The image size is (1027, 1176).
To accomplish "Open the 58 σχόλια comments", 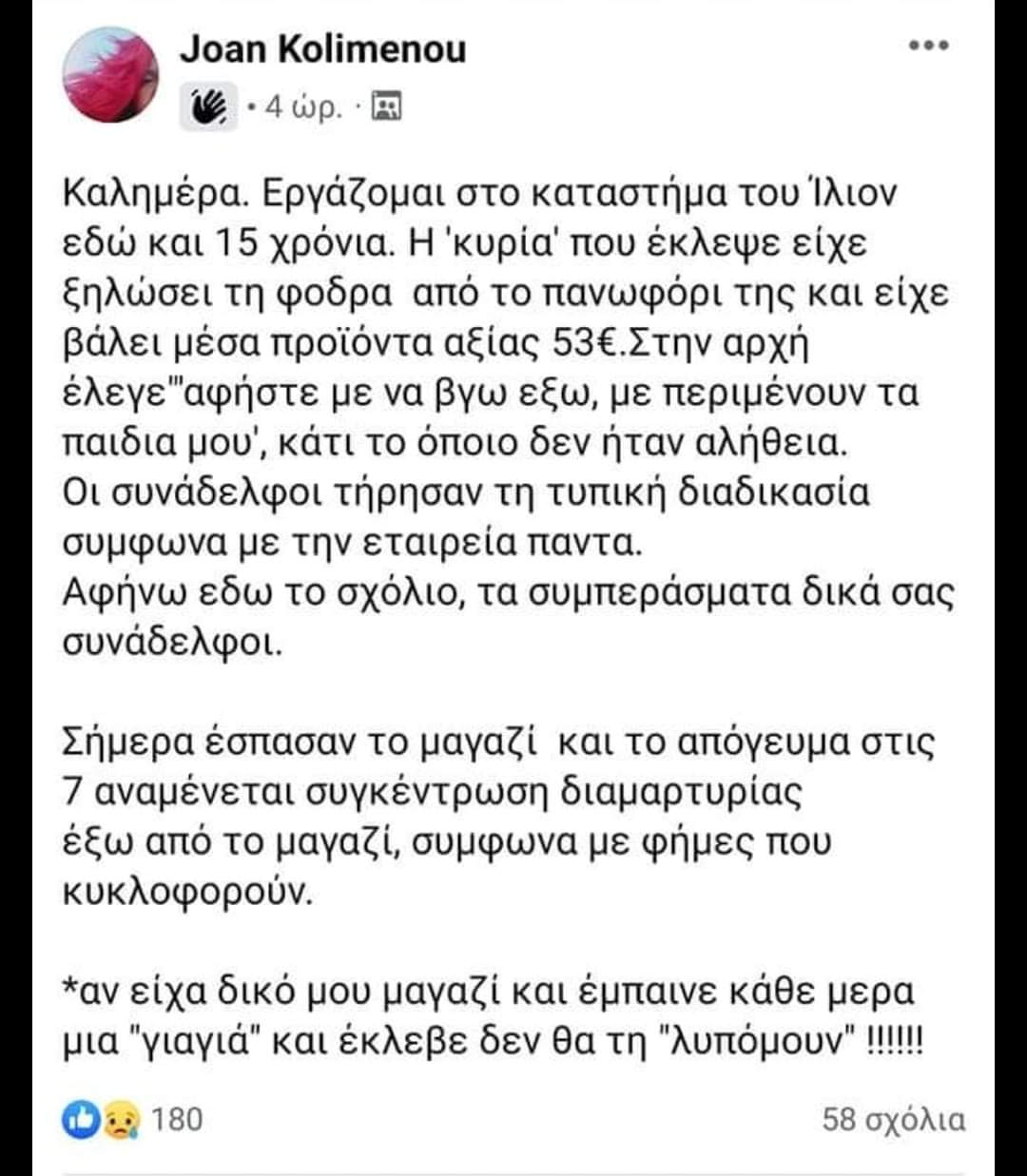I will tap(893, 1120).
